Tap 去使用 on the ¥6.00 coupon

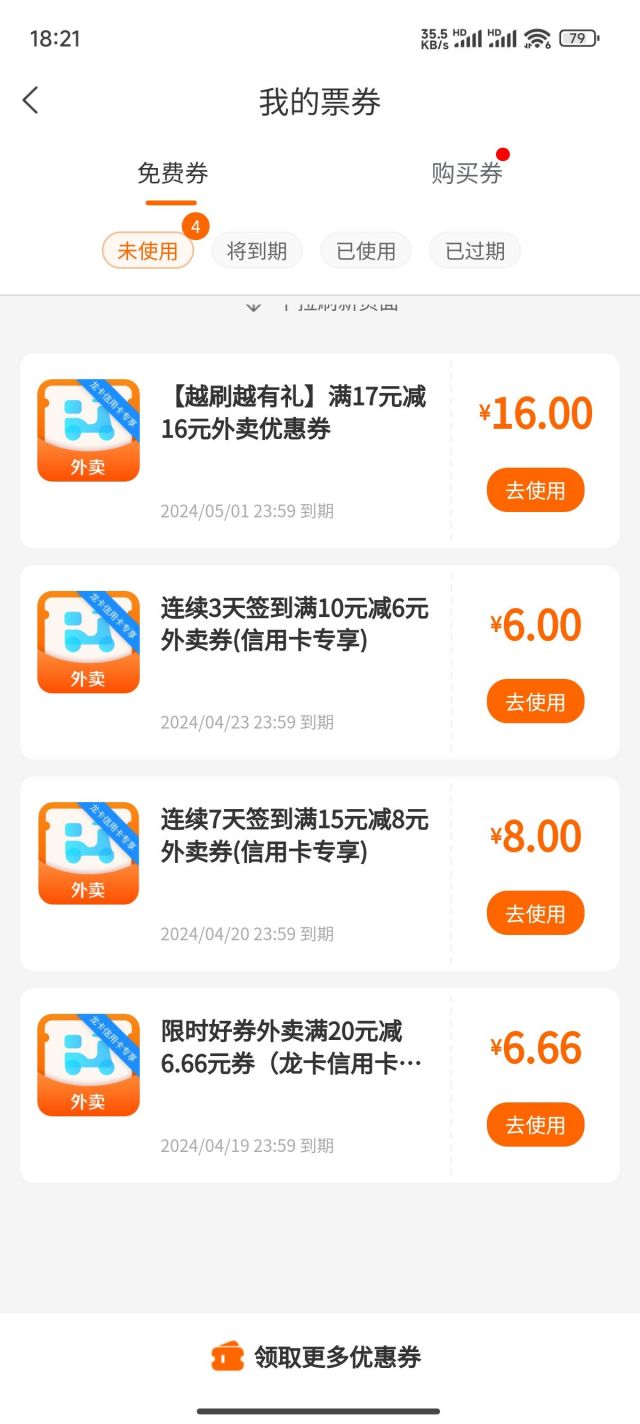tap(535, 702)
